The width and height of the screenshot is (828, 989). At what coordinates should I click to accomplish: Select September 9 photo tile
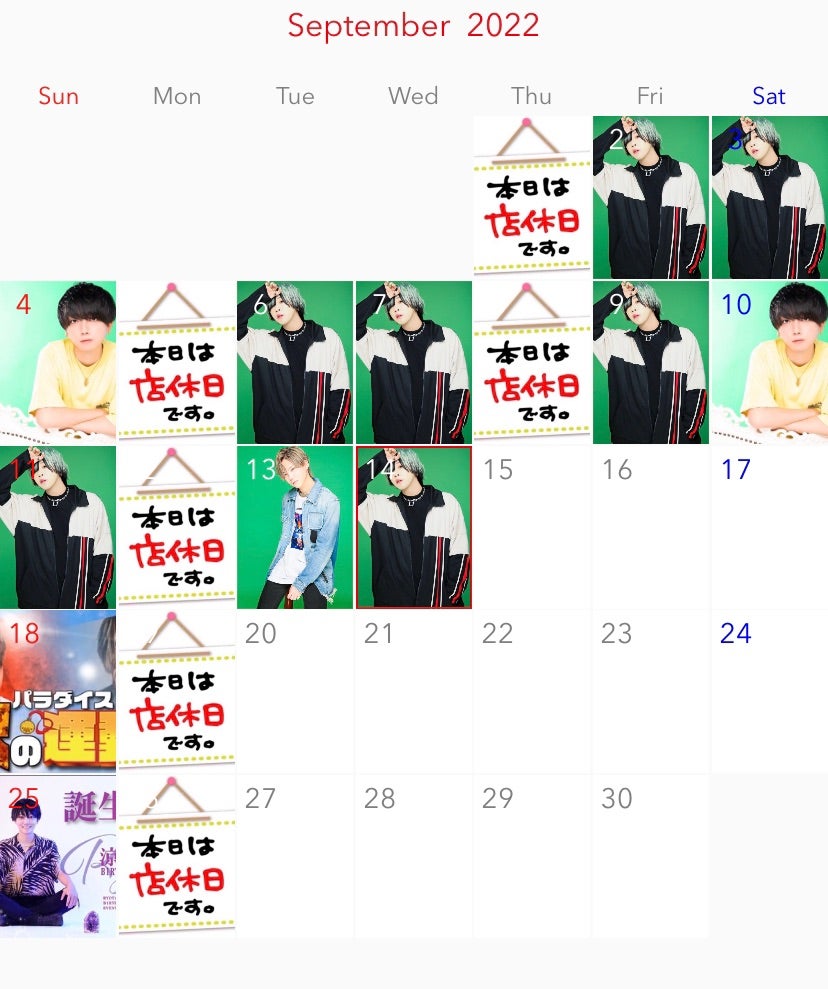(650, 362)
